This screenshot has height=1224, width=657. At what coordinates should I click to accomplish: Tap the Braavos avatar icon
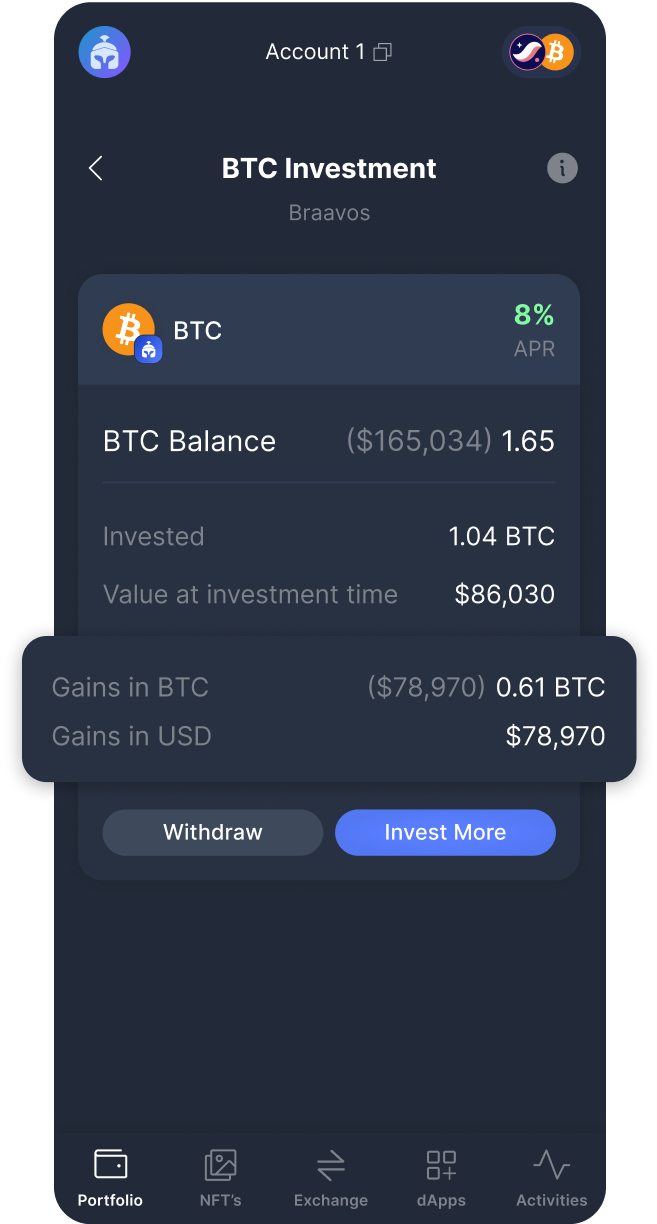(x=105, y=52)
